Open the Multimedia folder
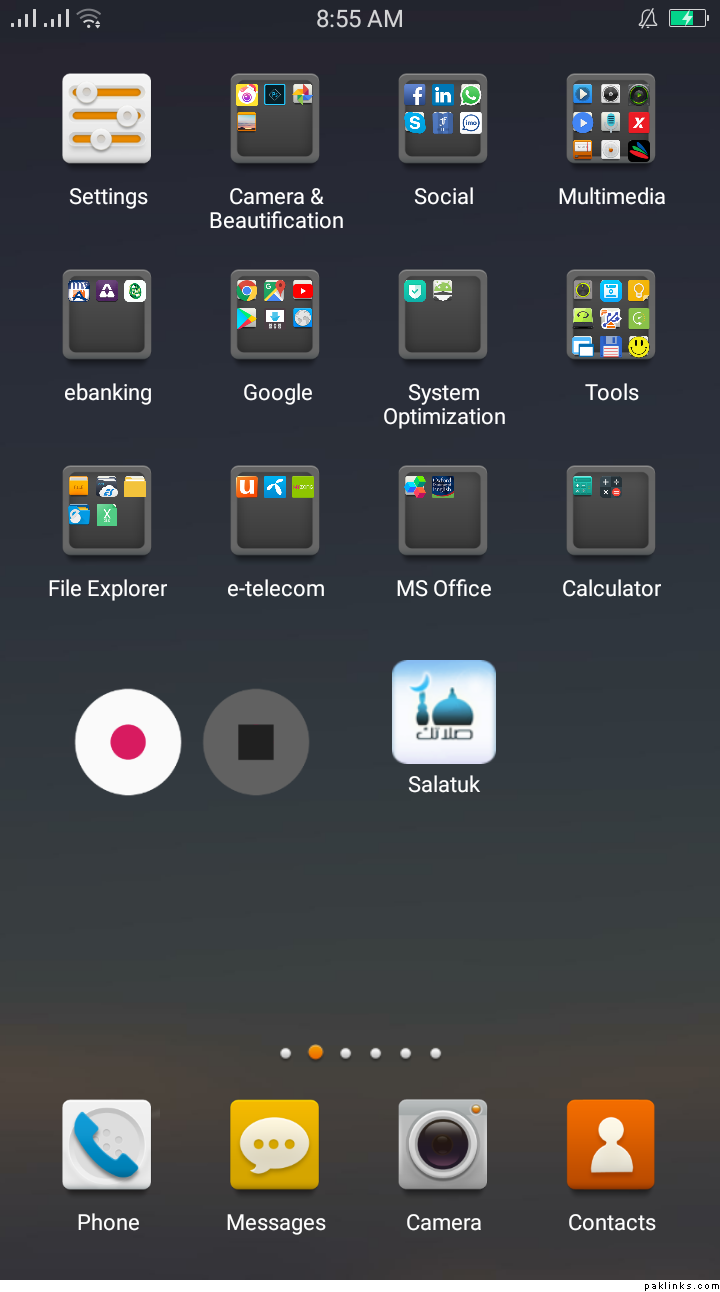This screenshot has height=1292, width=720. pyautogui.click(x=611, y=119)
